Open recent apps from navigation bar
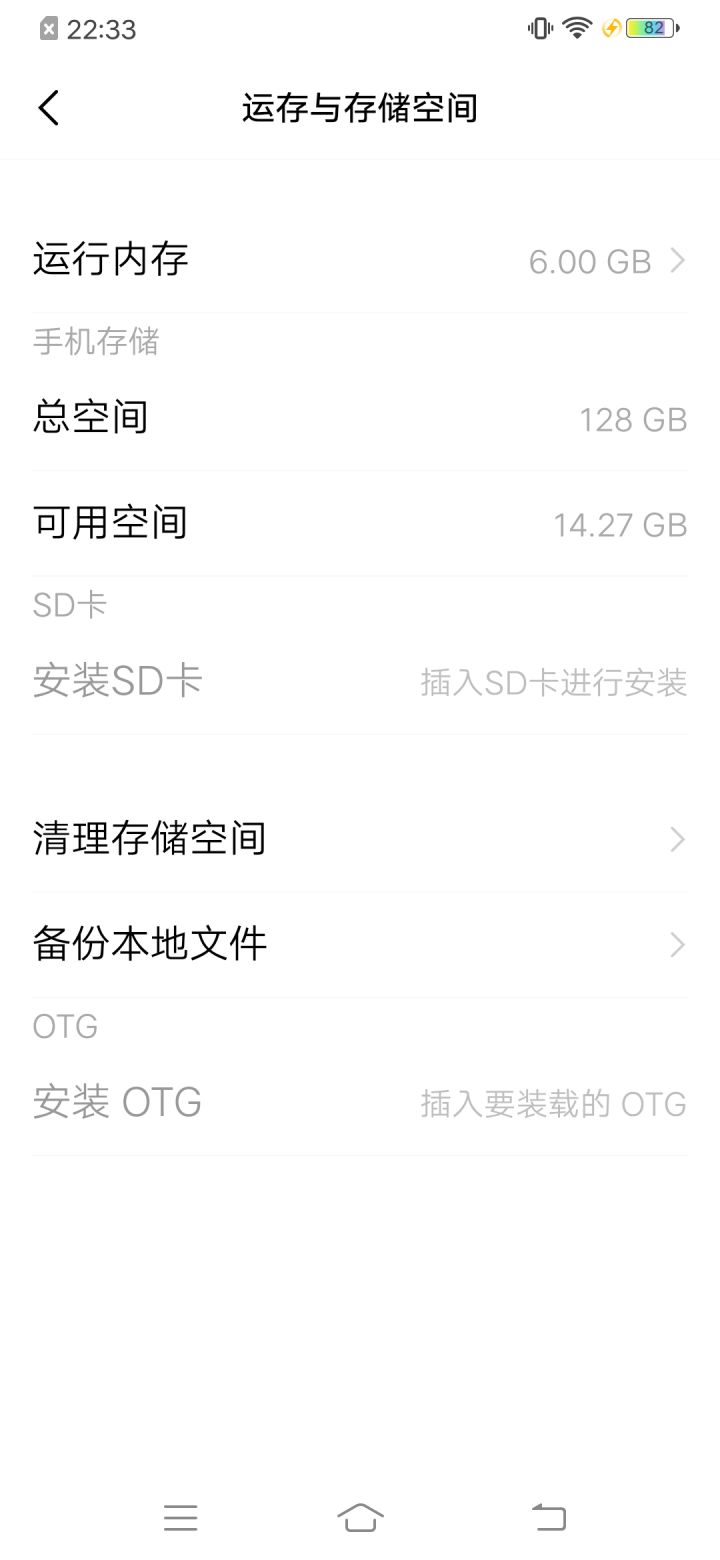 (181, 1517)
